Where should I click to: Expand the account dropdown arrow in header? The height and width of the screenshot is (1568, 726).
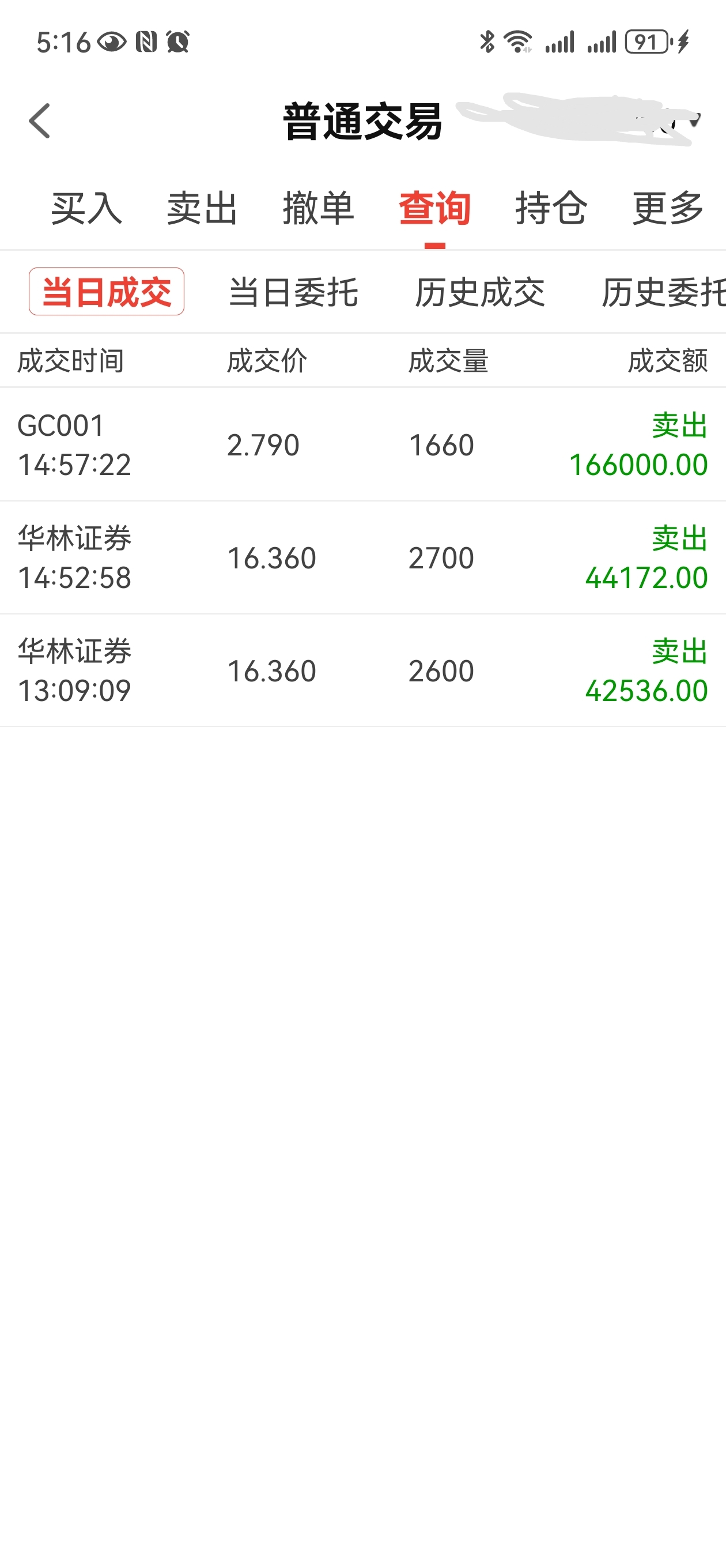tap(695, 120)
